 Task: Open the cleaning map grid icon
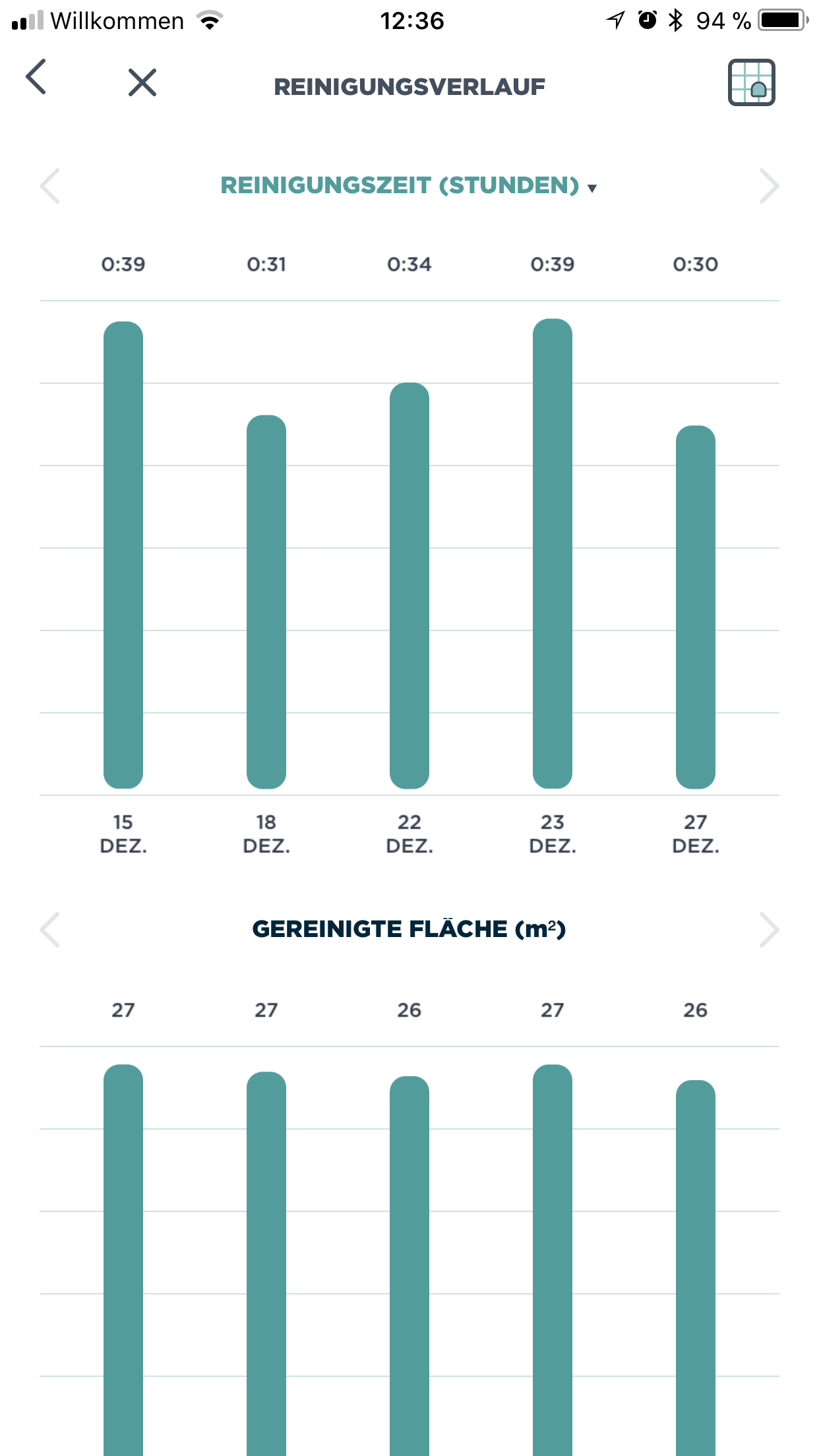tap(751, 82)
